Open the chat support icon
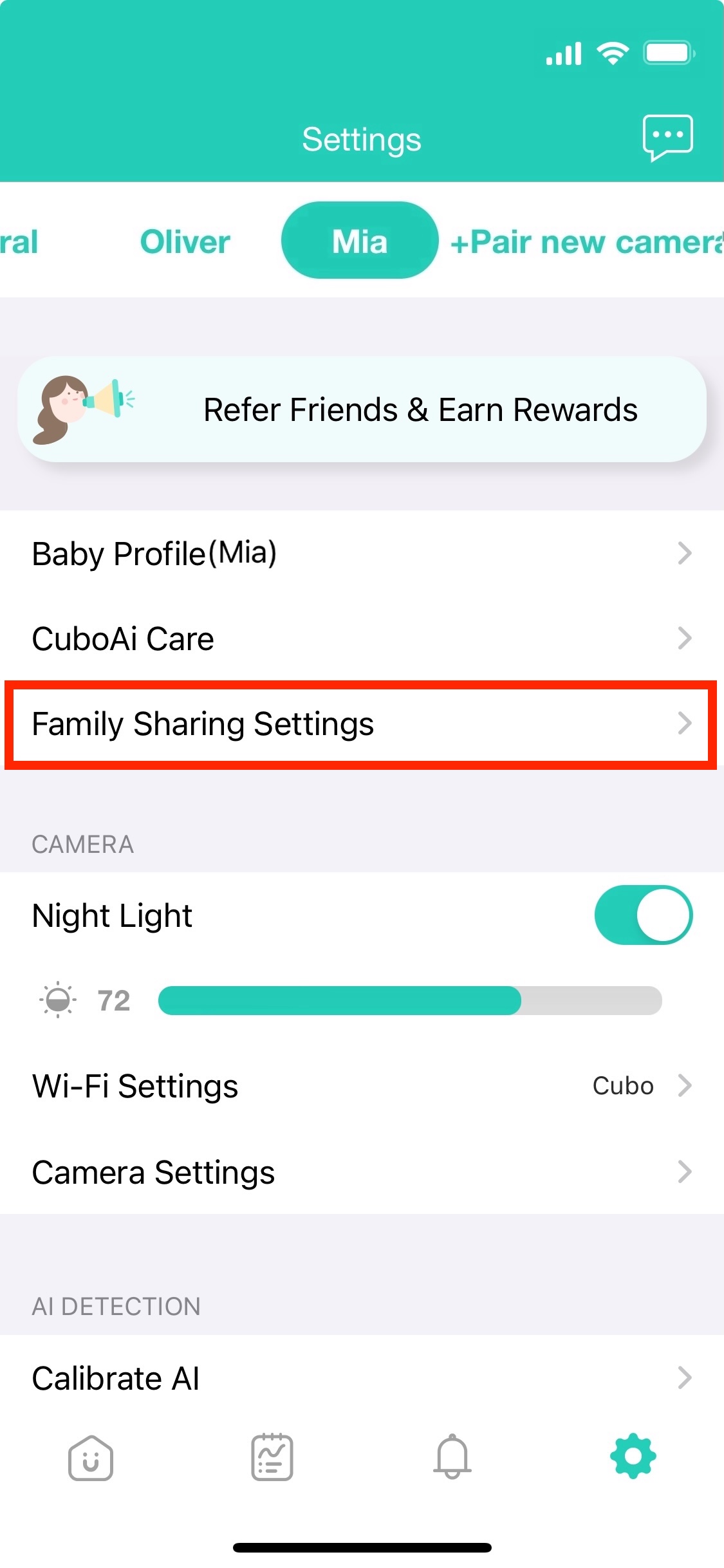 click(x=667, y=137)
